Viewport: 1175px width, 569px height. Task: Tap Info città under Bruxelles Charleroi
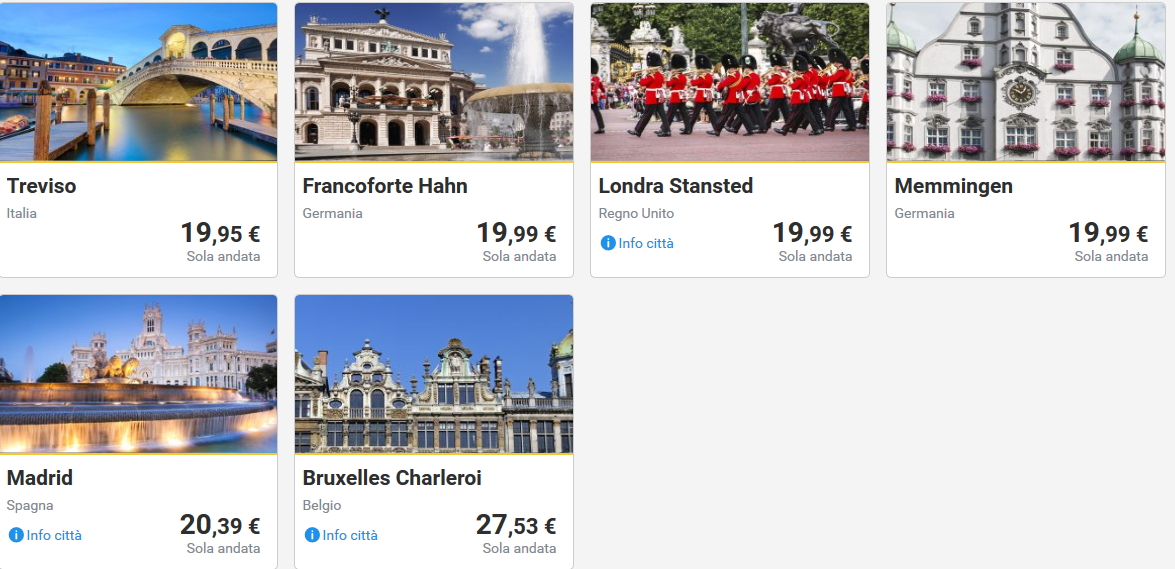(342, 535)
